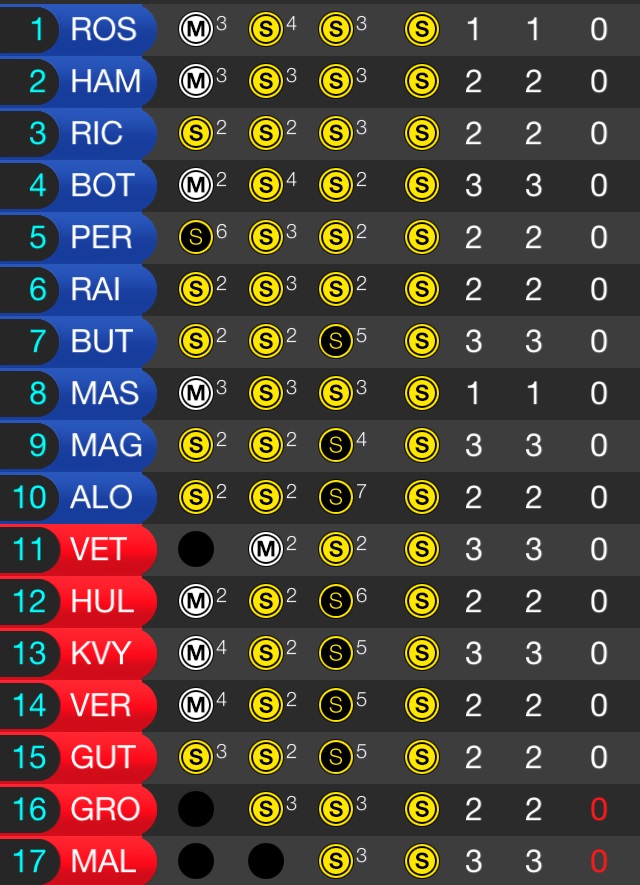This screenshot has width=640, height=885.
Task: Open ROS driver row
Action: (320, 29)
